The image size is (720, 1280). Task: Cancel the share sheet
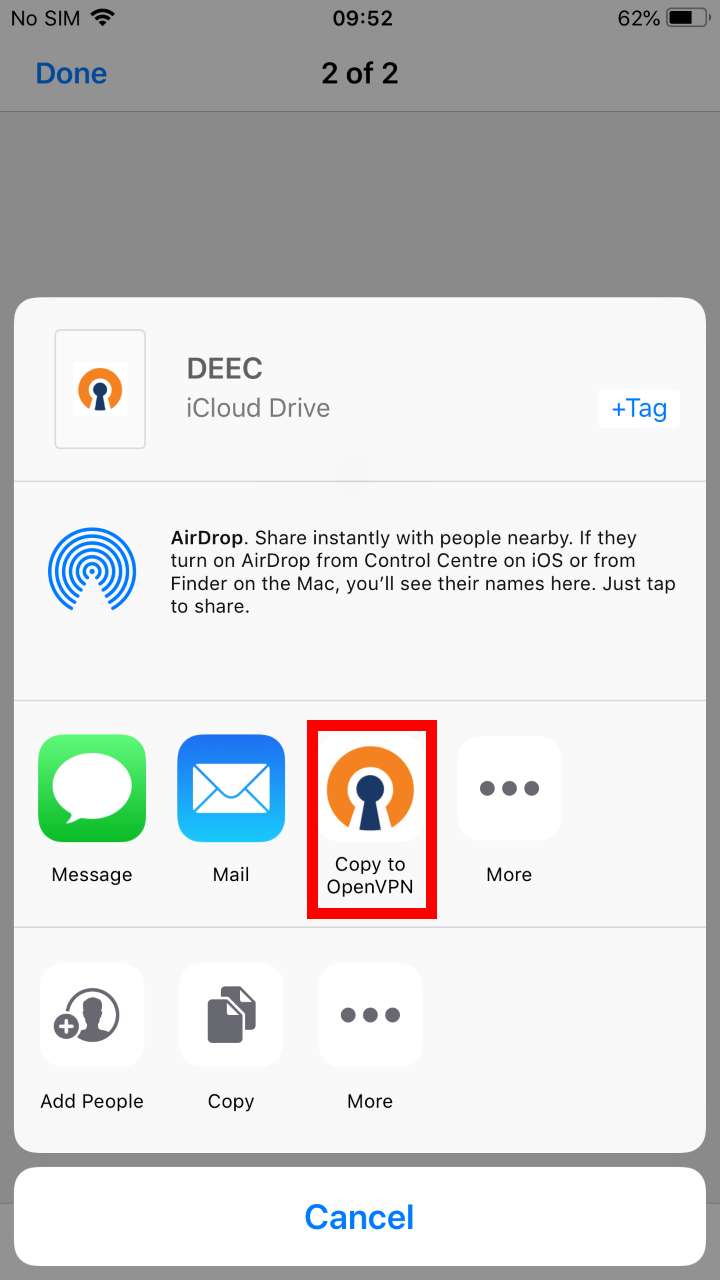pyautogui.click(x=360, y=1217)
